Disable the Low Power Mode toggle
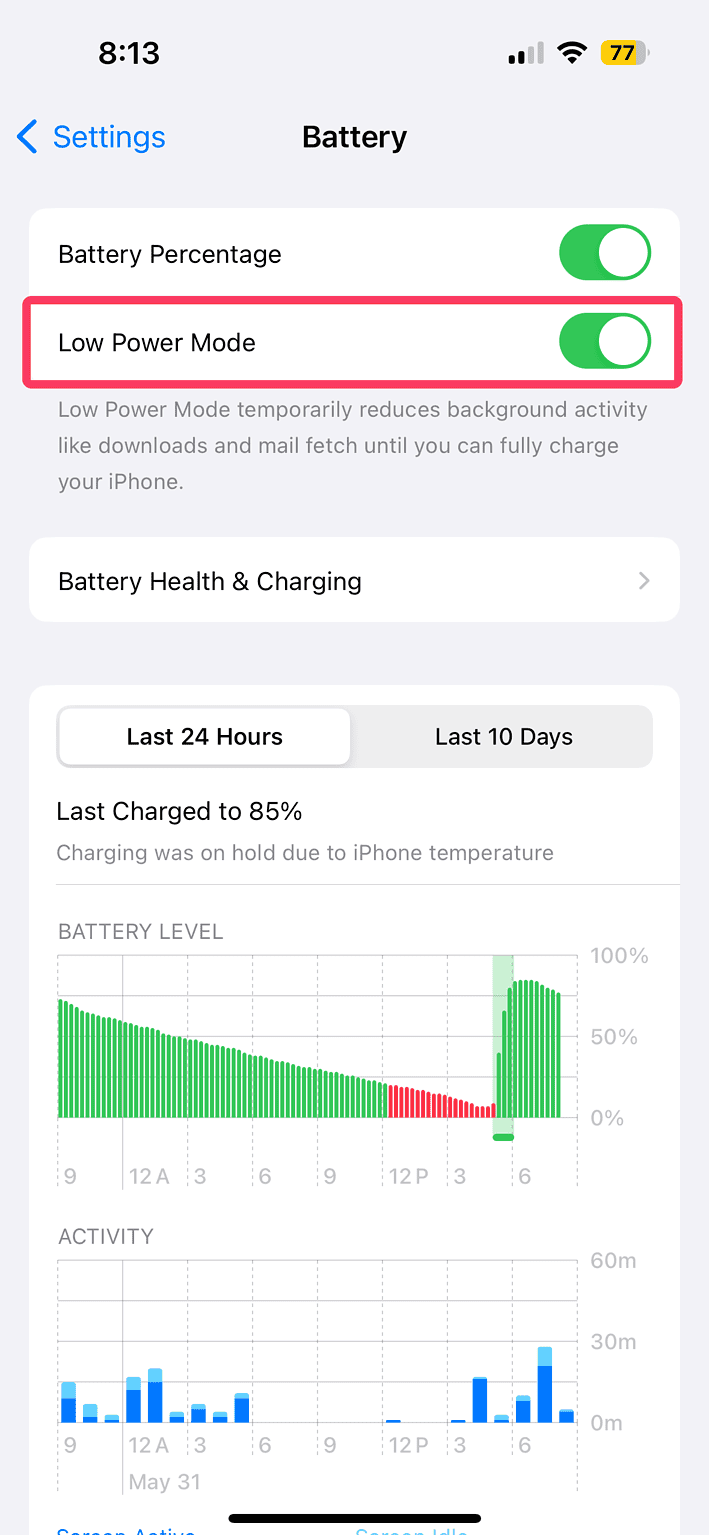Viewport: 709px width, 1535px height. coord(604,342)
